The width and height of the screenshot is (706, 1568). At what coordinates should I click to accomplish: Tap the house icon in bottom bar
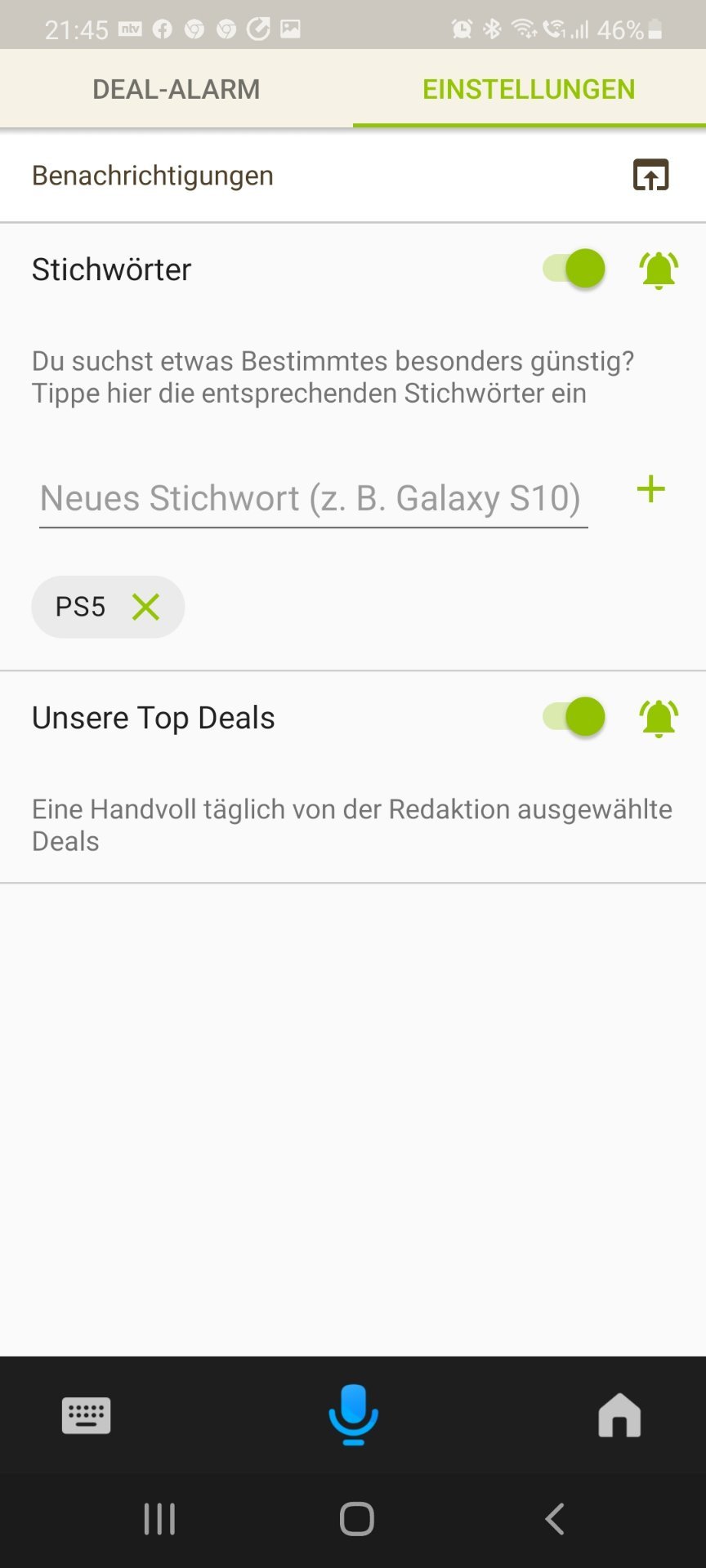pyautogui.click(x=619, y=1414)
